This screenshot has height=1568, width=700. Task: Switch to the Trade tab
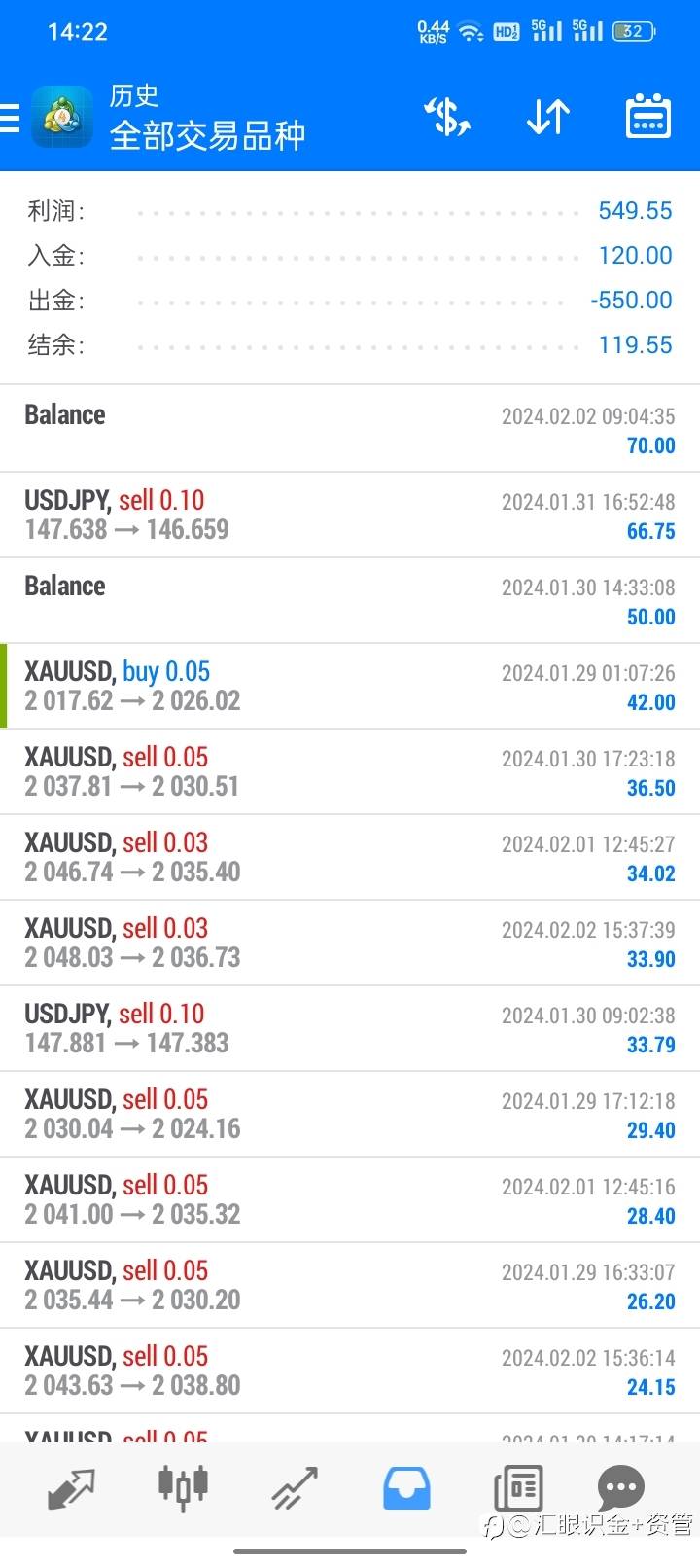point(295,1487)
